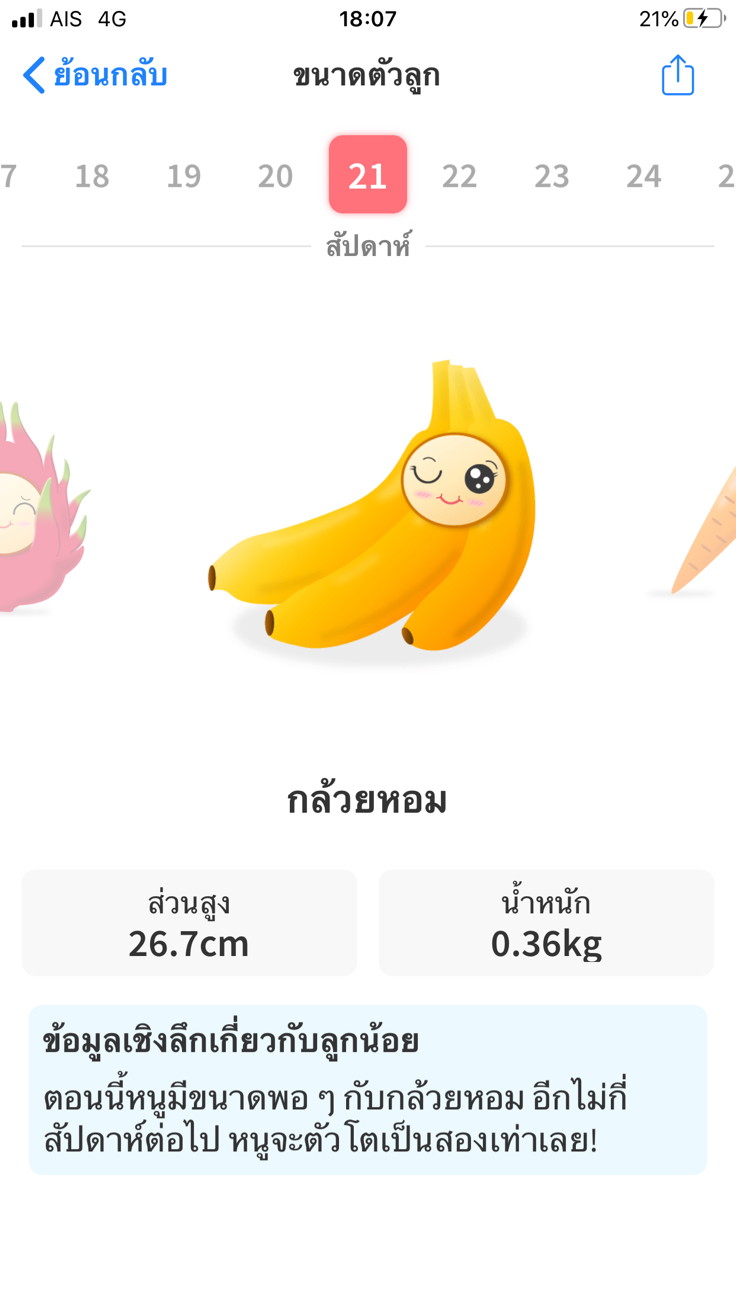Open week 24
The width and height of the screenshot is (736, 1308).
(x=644, y=176)
